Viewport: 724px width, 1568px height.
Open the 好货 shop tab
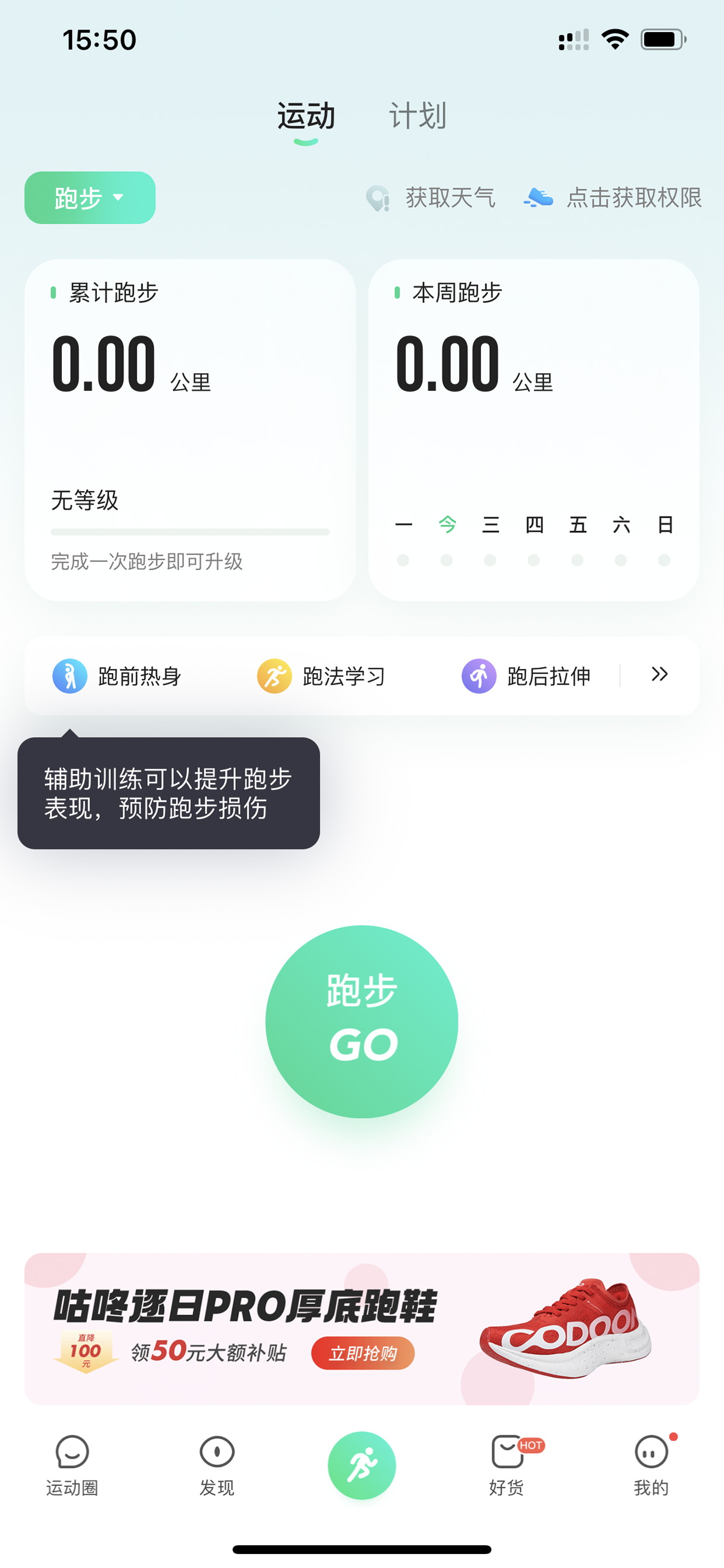tap(507, 1466)
